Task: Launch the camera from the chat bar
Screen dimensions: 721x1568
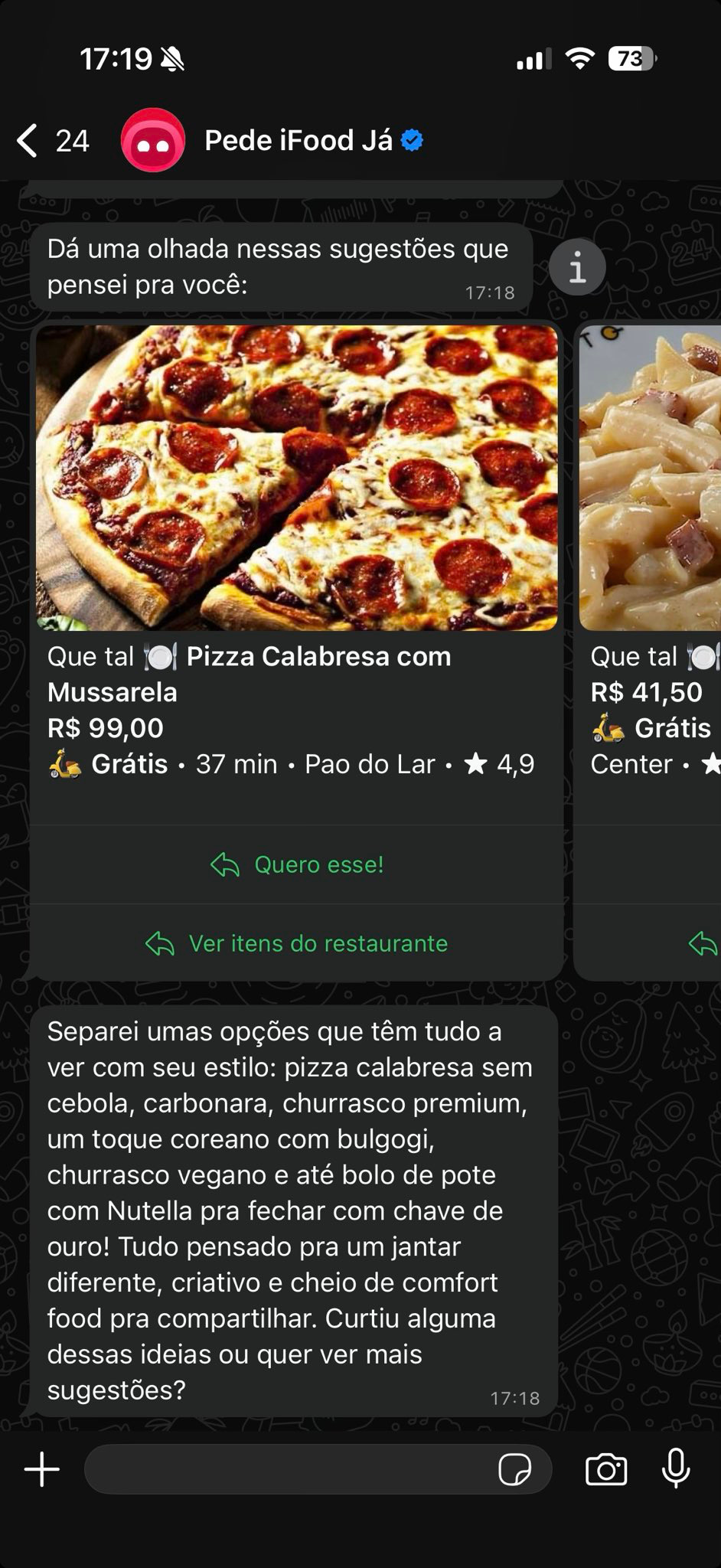Action: (x=605, y=1469)
